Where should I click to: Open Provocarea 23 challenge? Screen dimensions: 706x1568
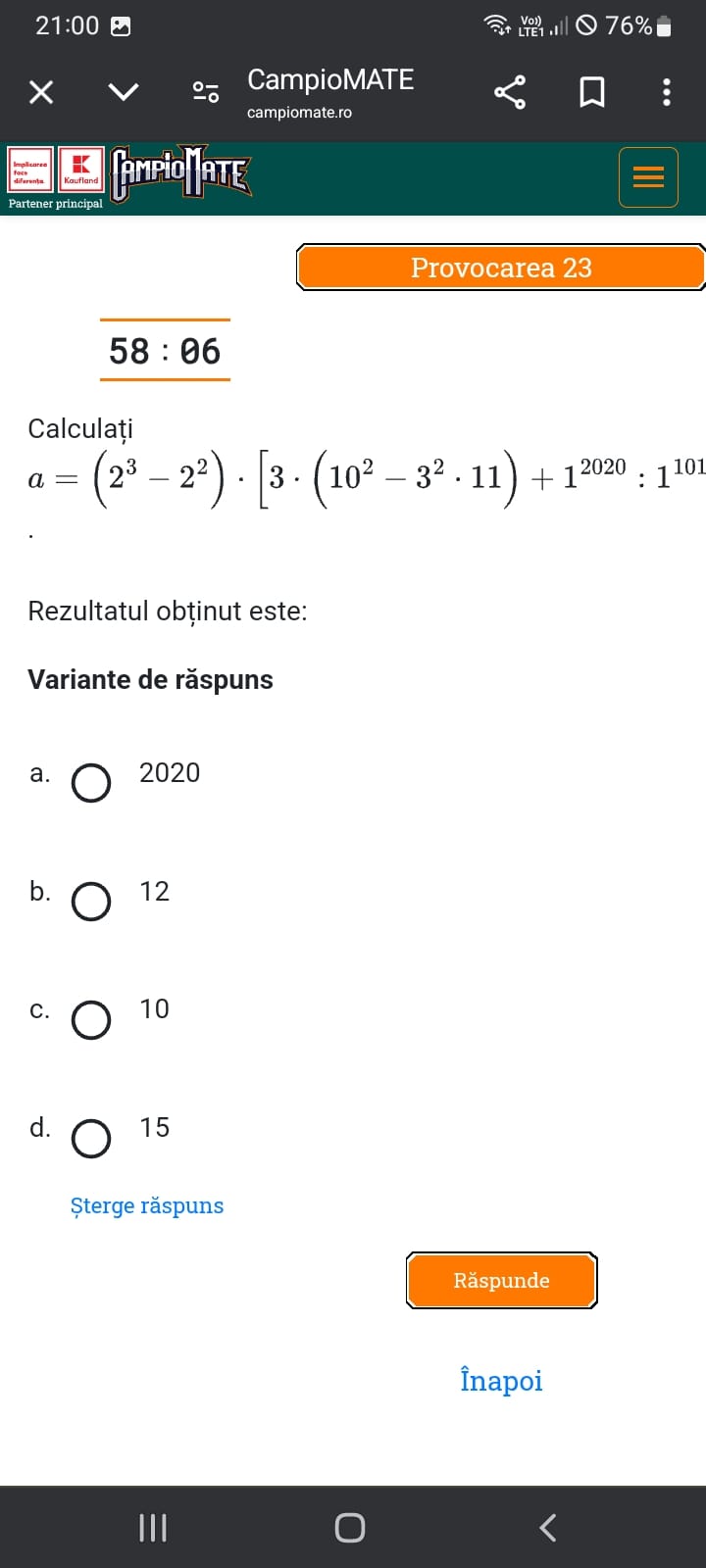click(x=501, y=266)
